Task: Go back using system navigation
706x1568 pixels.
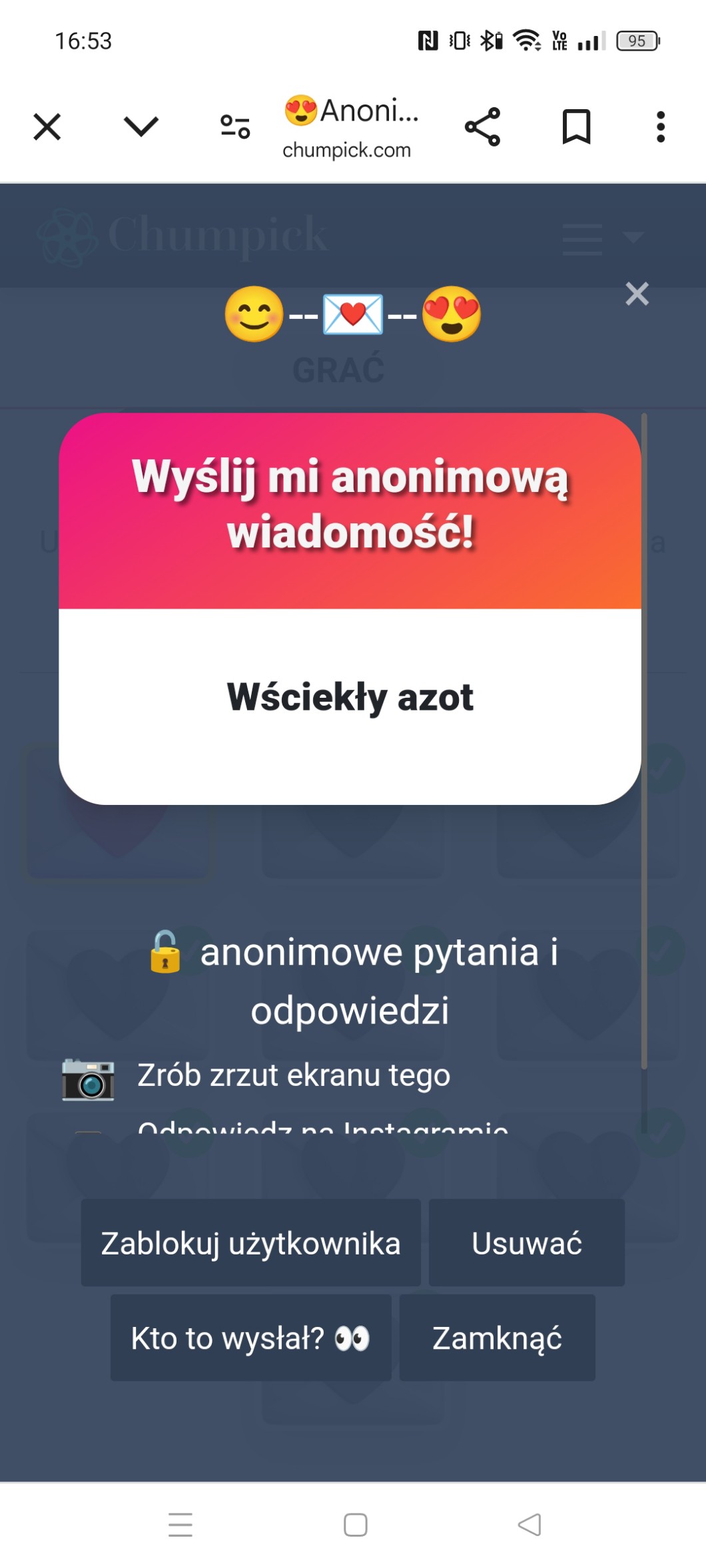Action: coord(529,1525)
